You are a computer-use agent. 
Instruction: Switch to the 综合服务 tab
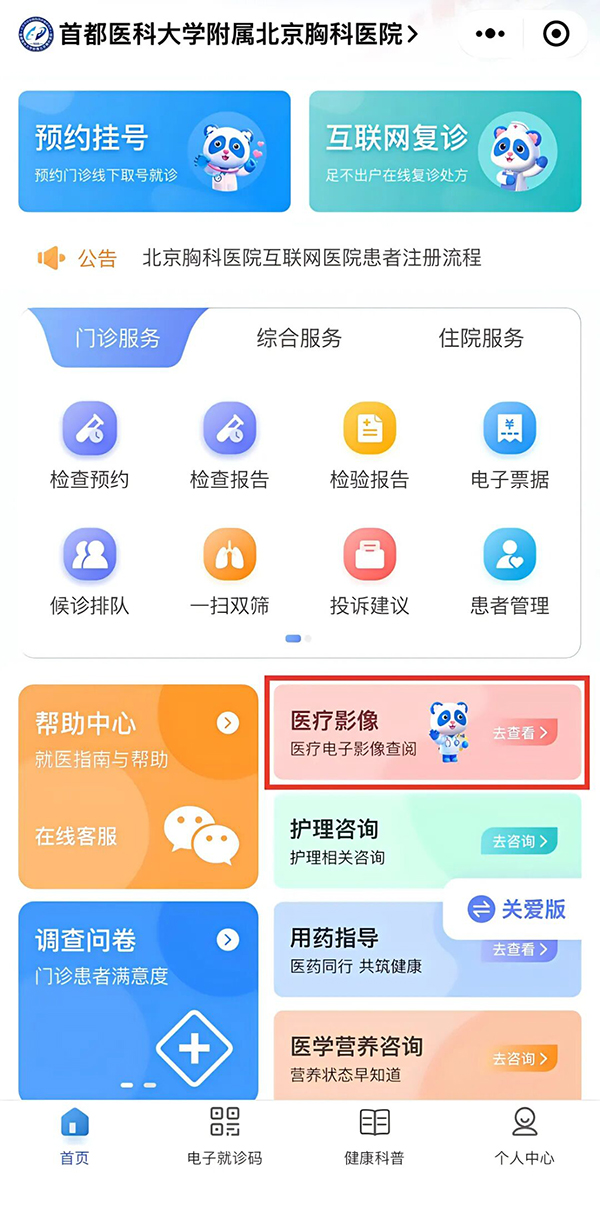299,338
